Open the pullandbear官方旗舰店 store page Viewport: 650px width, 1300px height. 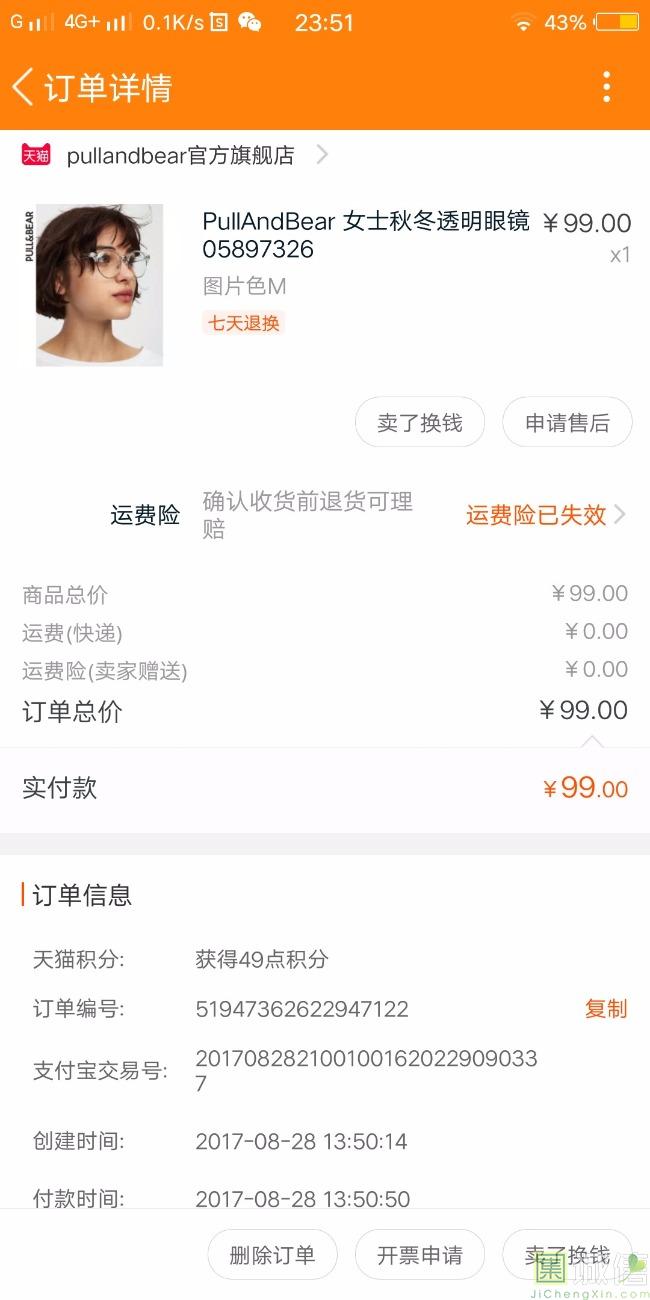tap(180, 156)
